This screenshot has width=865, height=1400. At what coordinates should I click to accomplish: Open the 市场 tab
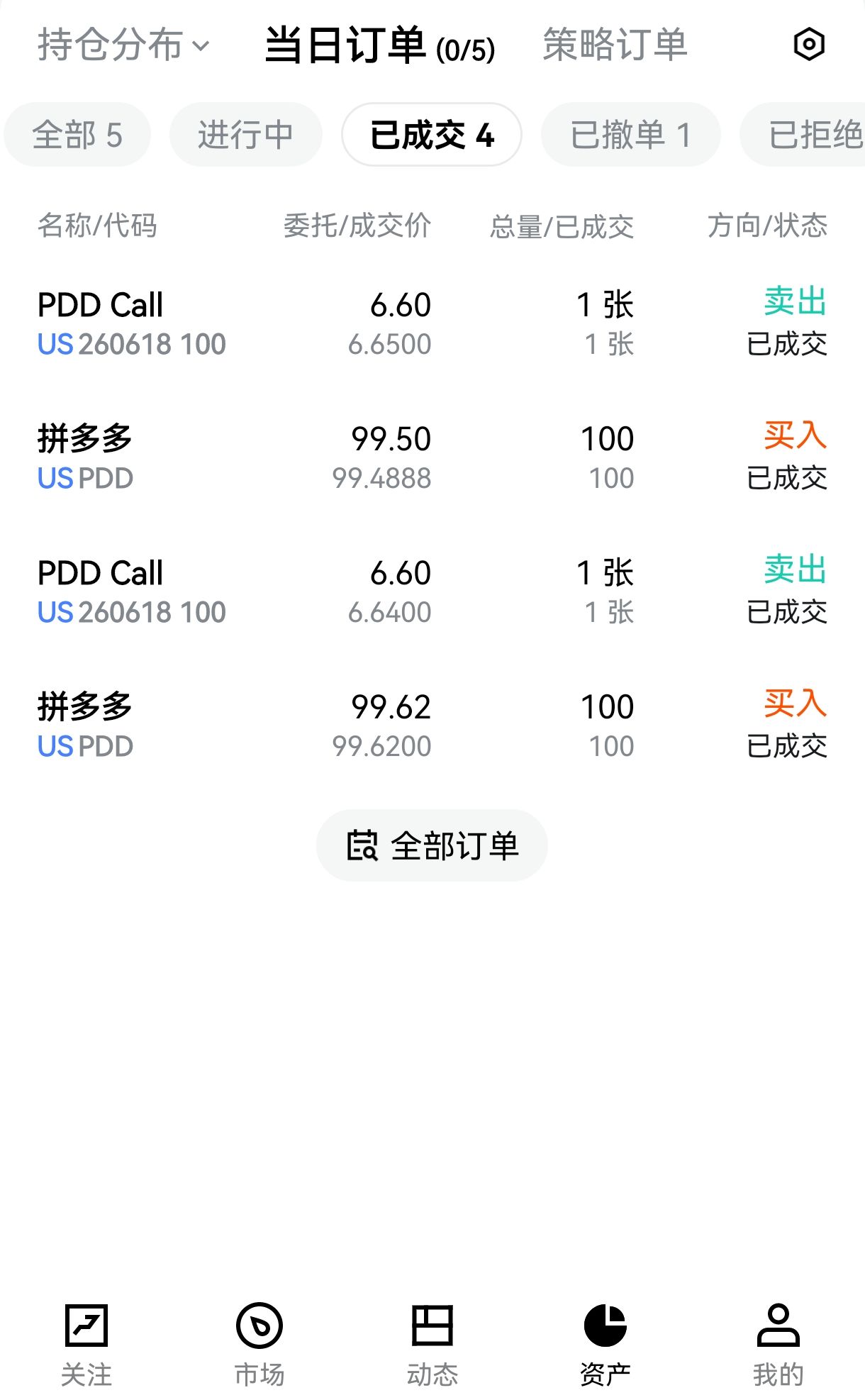(259, 1343)
